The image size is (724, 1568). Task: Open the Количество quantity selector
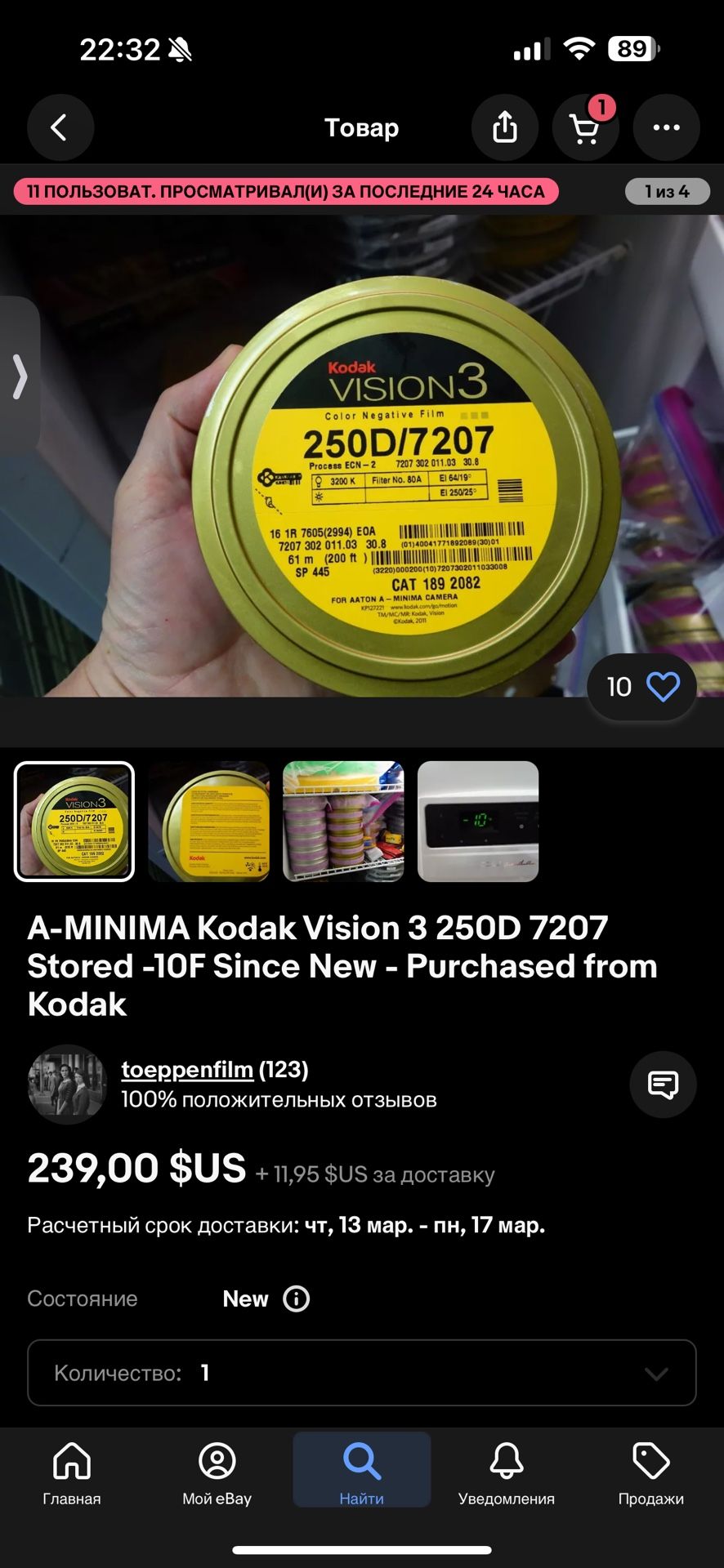coord(362,1373)
